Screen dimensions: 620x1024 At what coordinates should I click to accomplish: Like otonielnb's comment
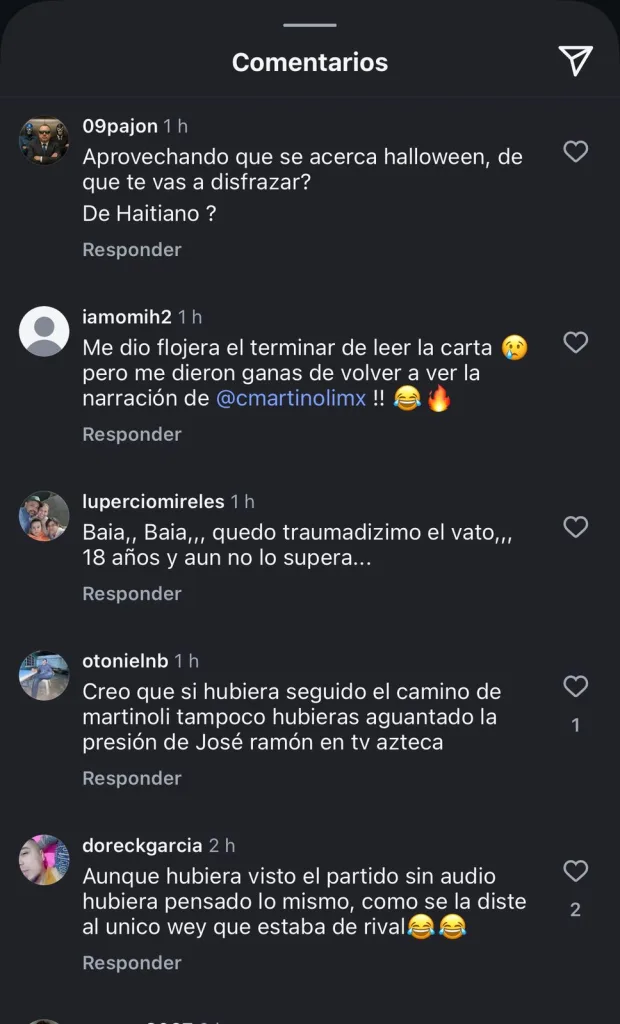point(575,686)
